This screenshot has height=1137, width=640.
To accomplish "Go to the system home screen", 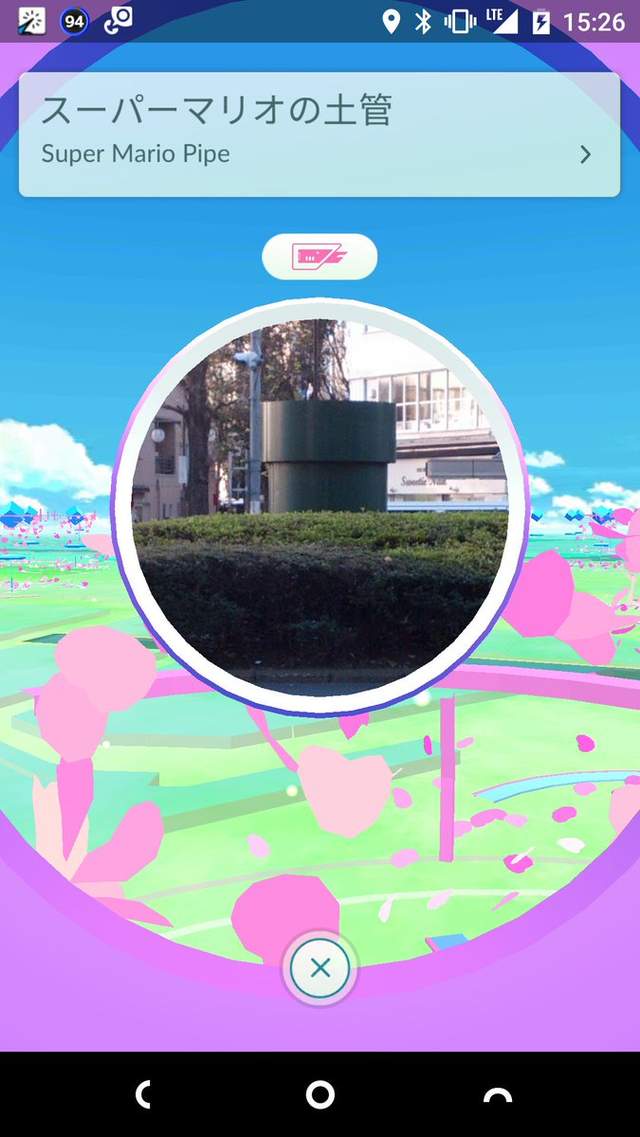I will (x=320, y=1095).
